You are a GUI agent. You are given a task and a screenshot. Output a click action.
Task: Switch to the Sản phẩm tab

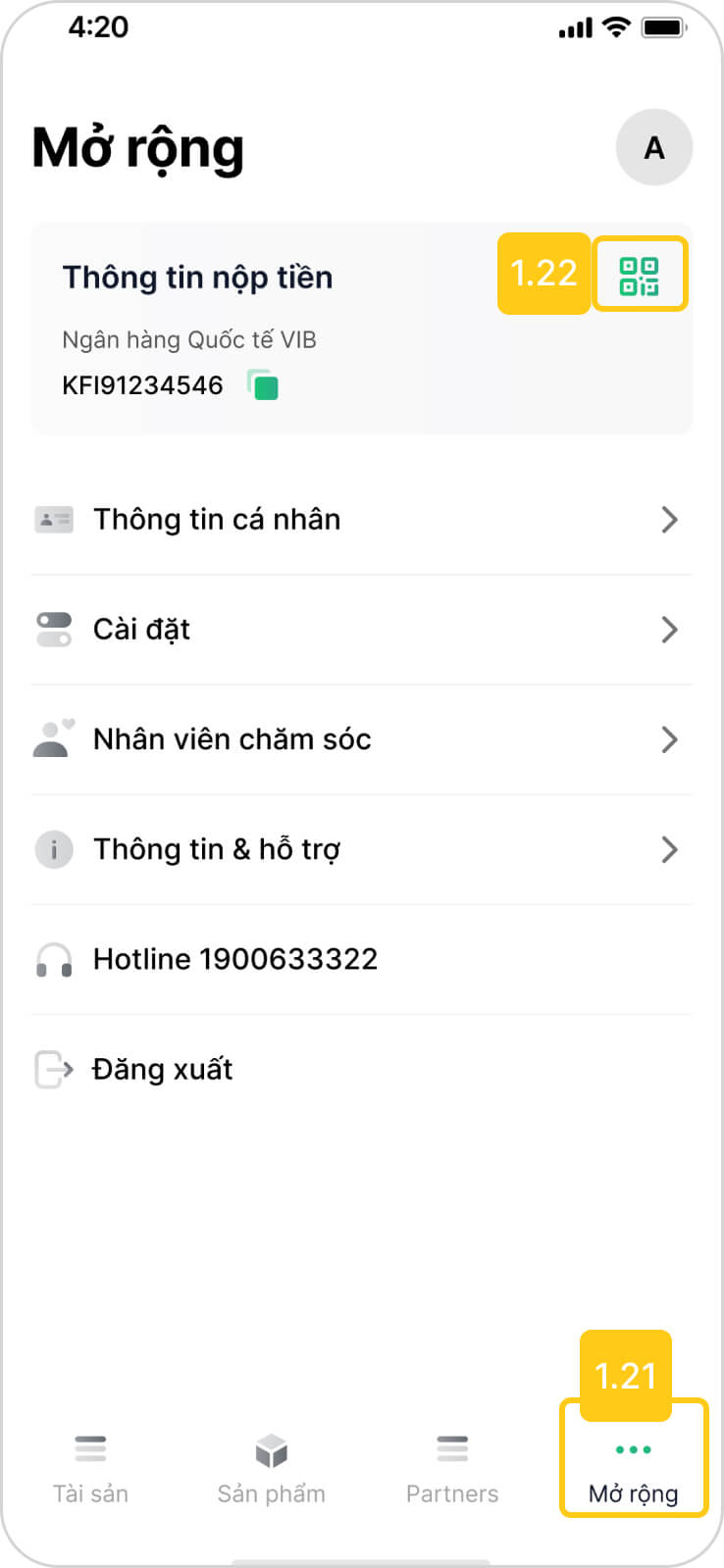click(x=272, y=1468)
